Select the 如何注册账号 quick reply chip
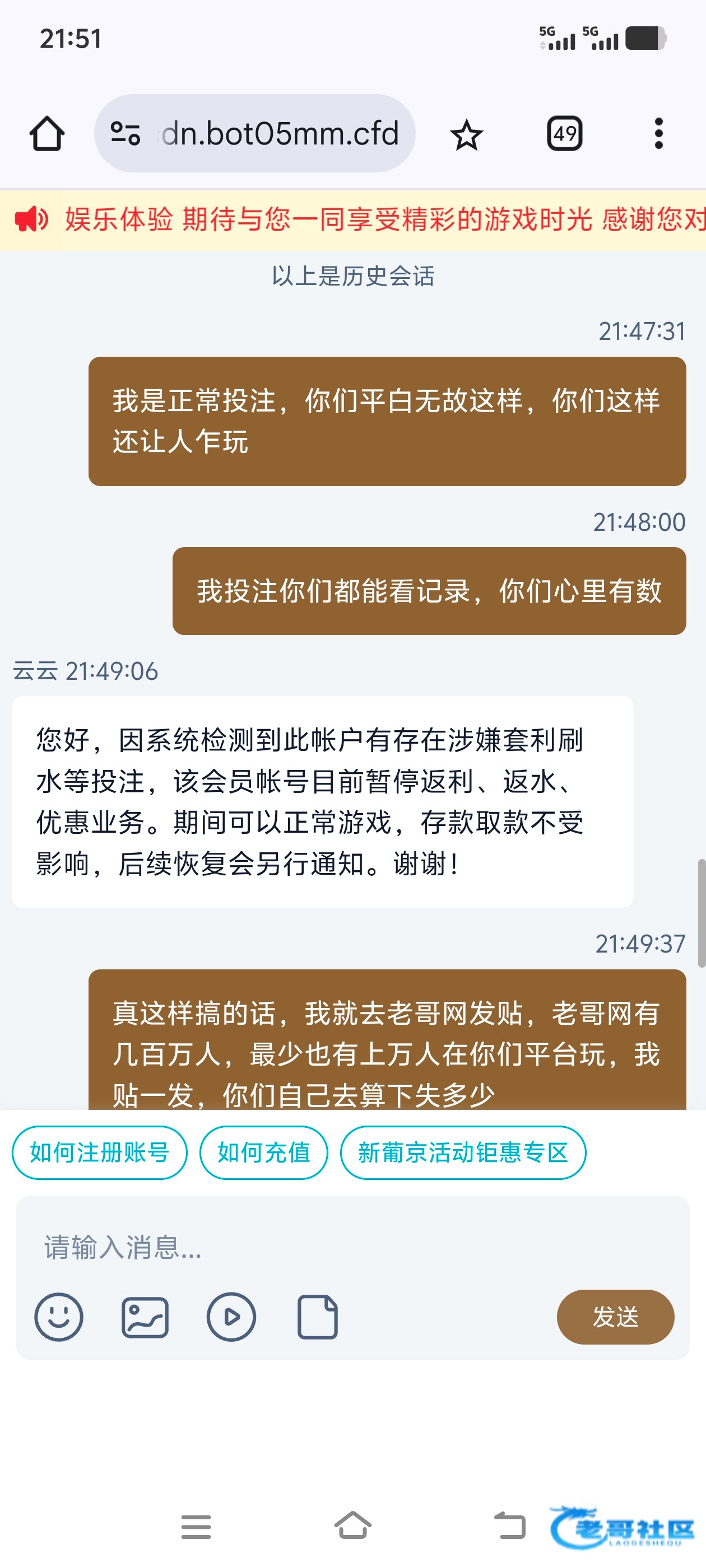Viewport: 706px width, 1568px height. point(99,1152)
